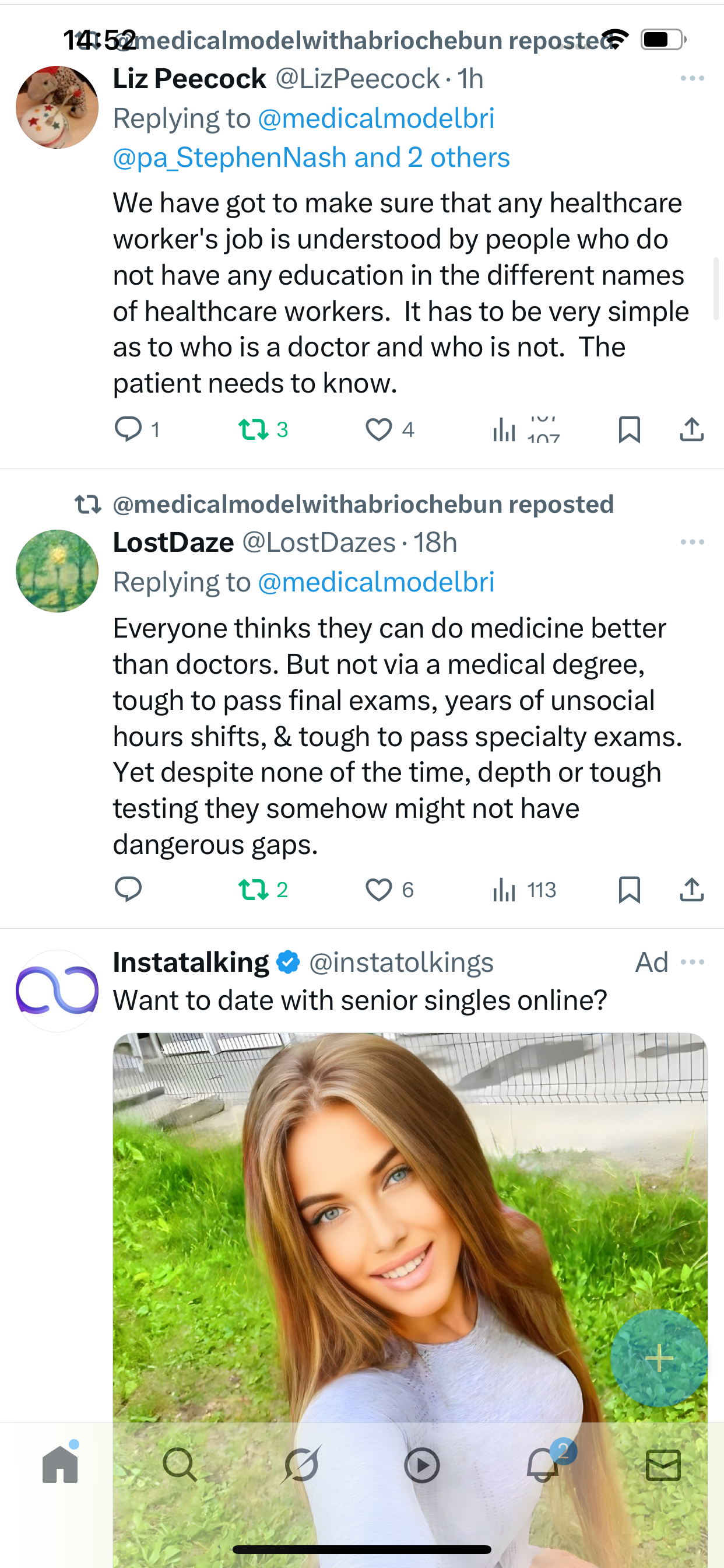
Task: Open Liz Peecock's profile picture
Action: pyautogui.click(x=57, y=107)
